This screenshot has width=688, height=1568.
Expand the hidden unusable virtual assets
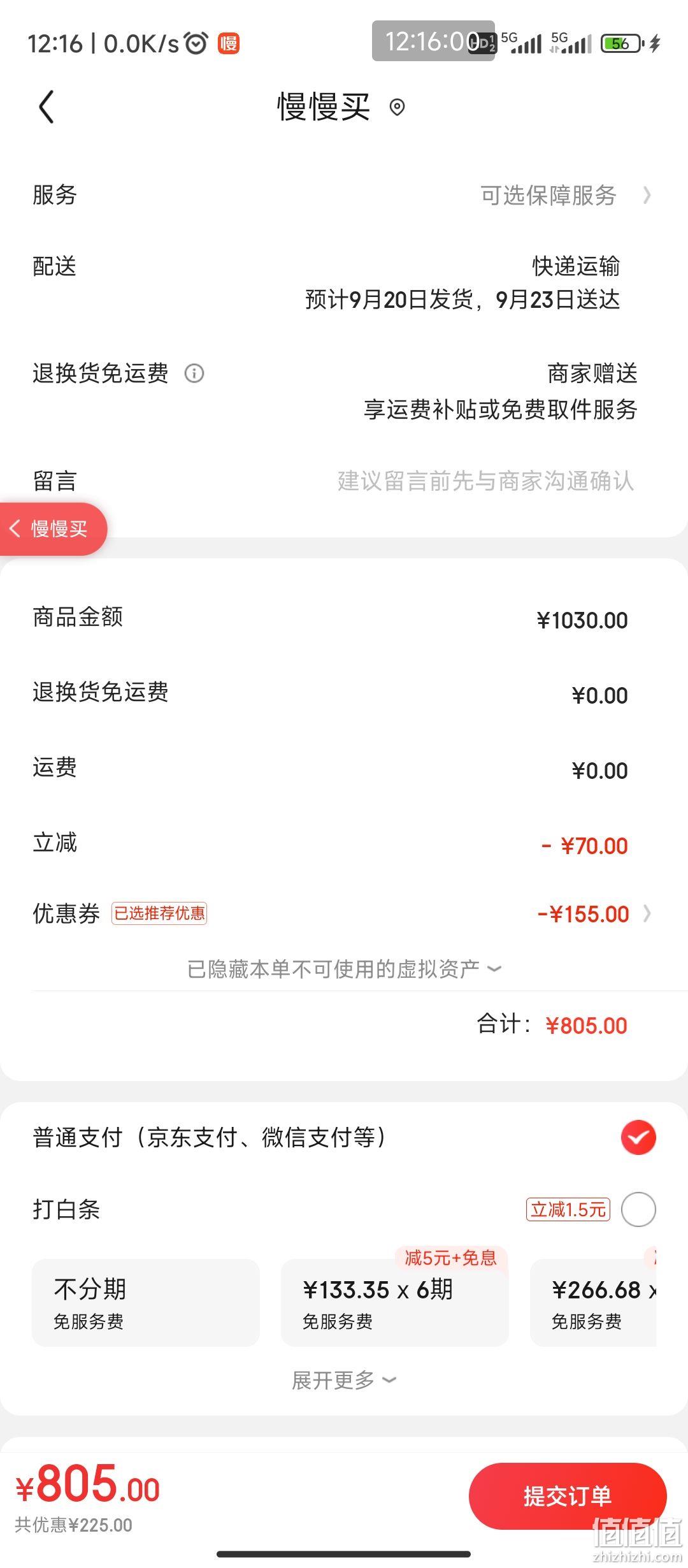coord(344,969)
